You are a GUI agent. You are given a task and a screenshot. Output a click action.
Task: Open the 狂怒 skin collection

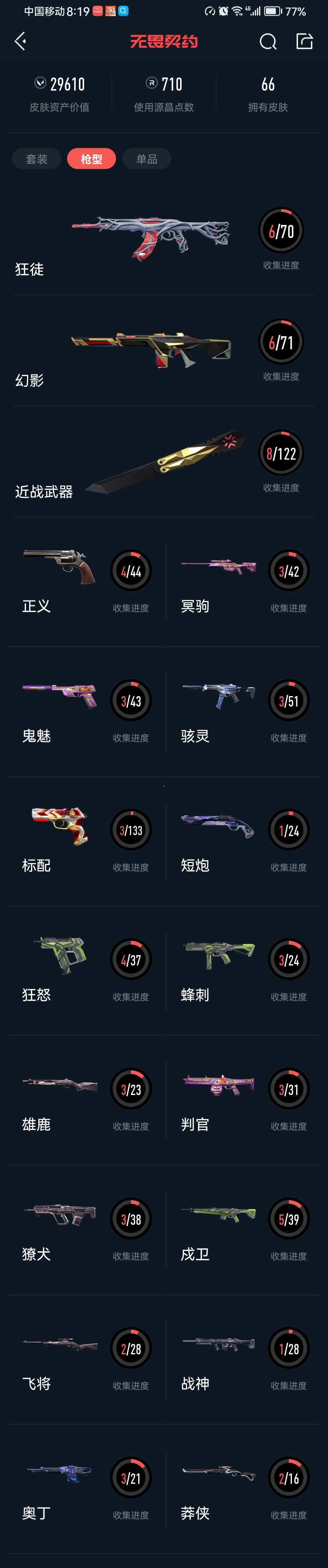pyautogui.click(x=86, y=970)
